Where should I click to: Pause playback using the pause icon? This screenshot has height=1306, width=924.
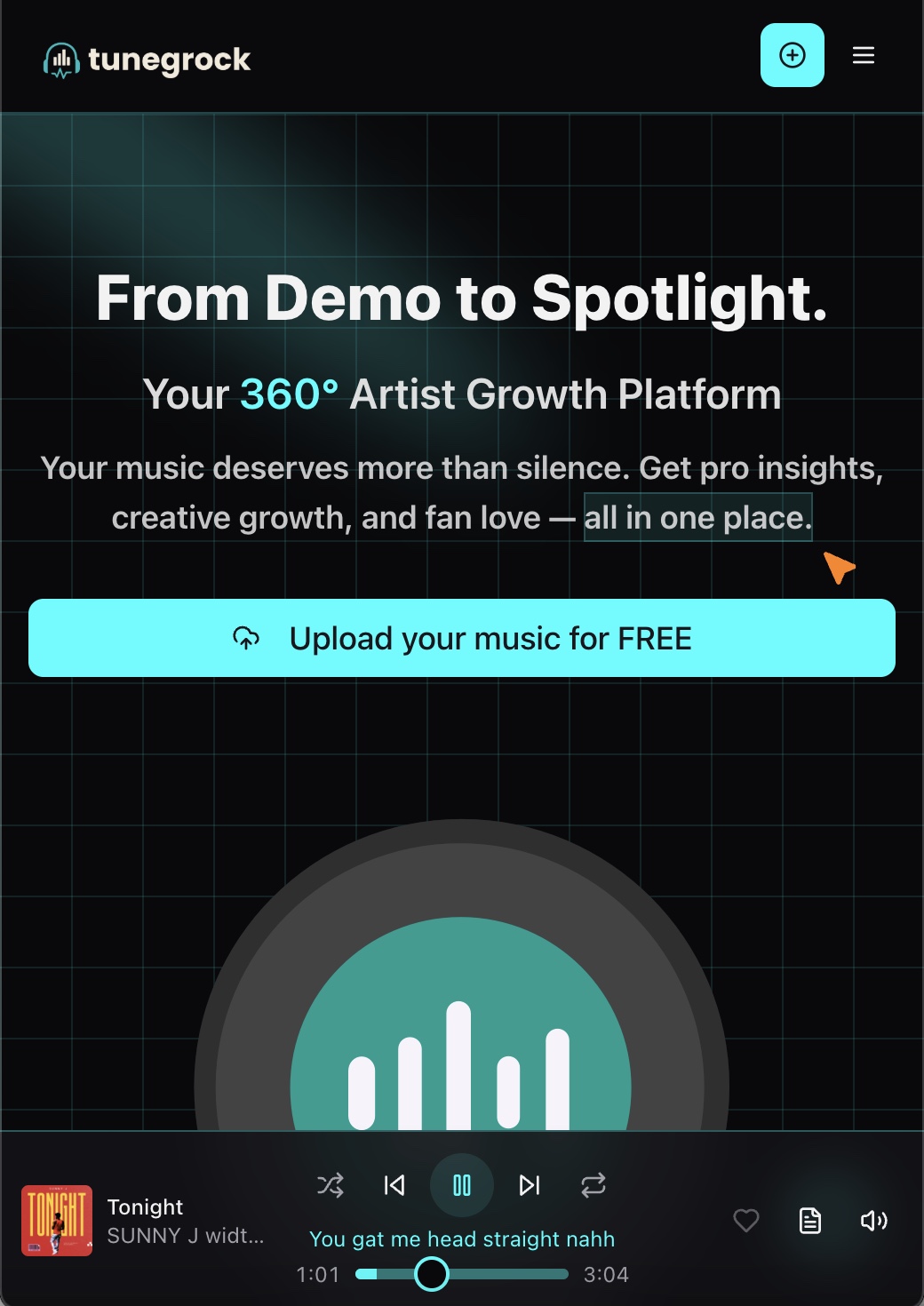[x=461, y=1185]
